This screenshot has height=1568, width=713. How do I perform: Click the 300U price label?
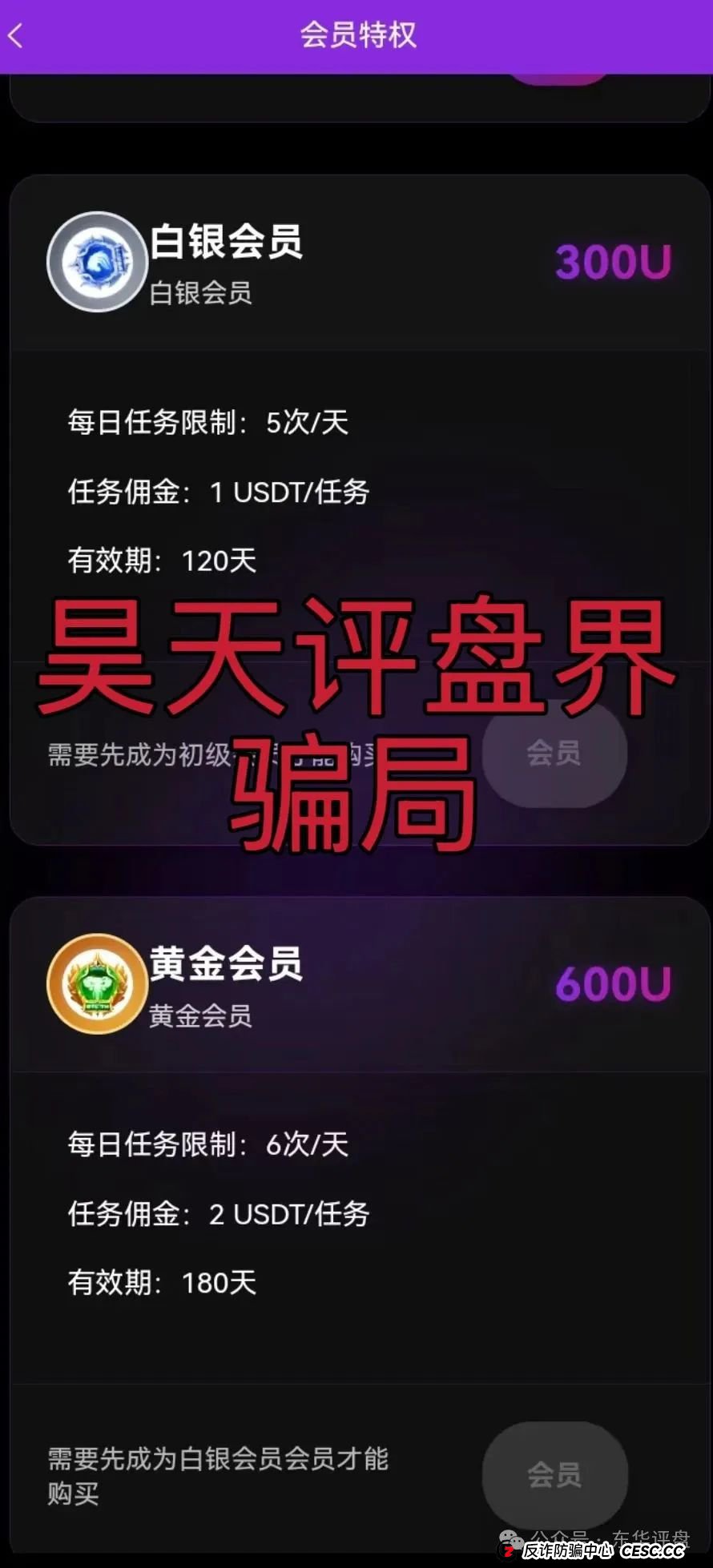tap(614, 262)
